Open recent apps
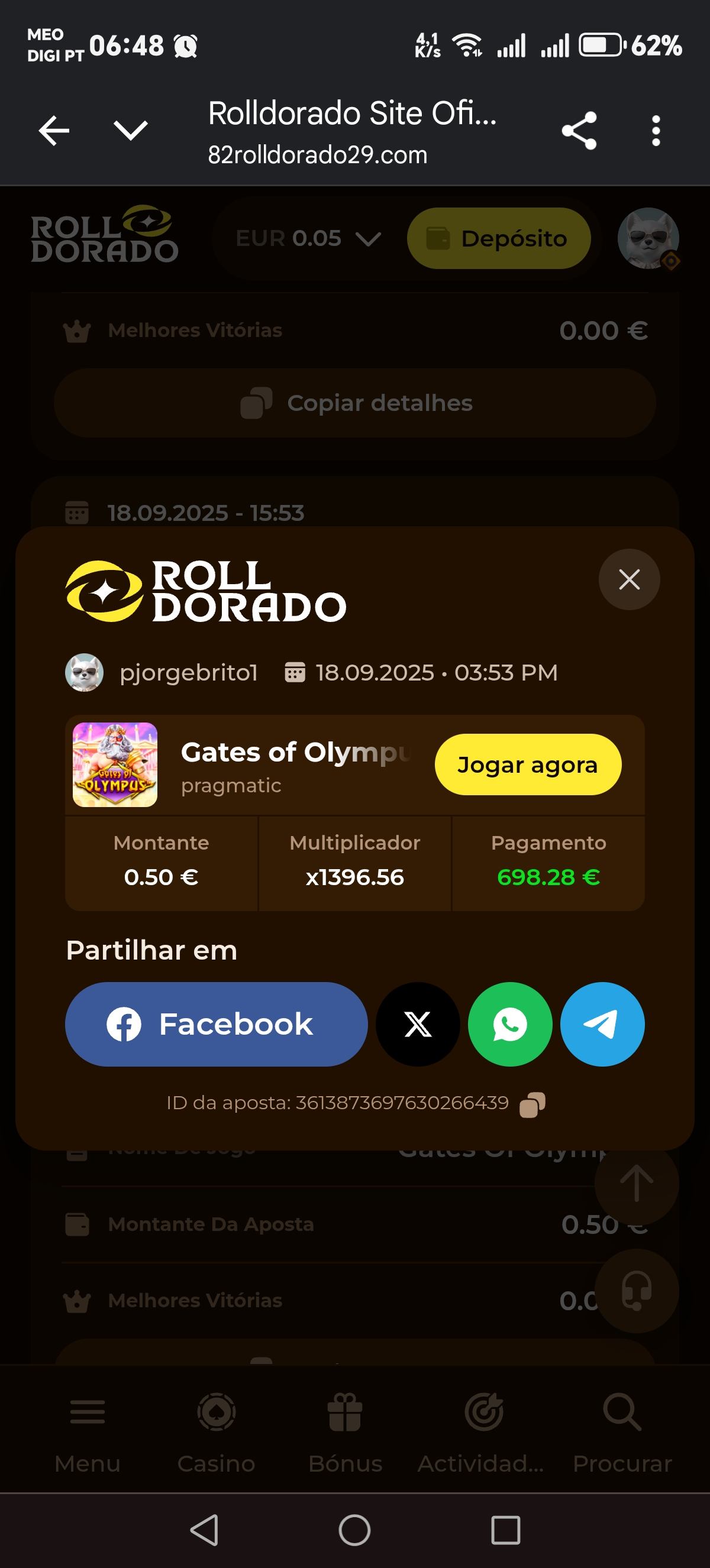This screenshot has height=1568, width=710. point(505,1530)
